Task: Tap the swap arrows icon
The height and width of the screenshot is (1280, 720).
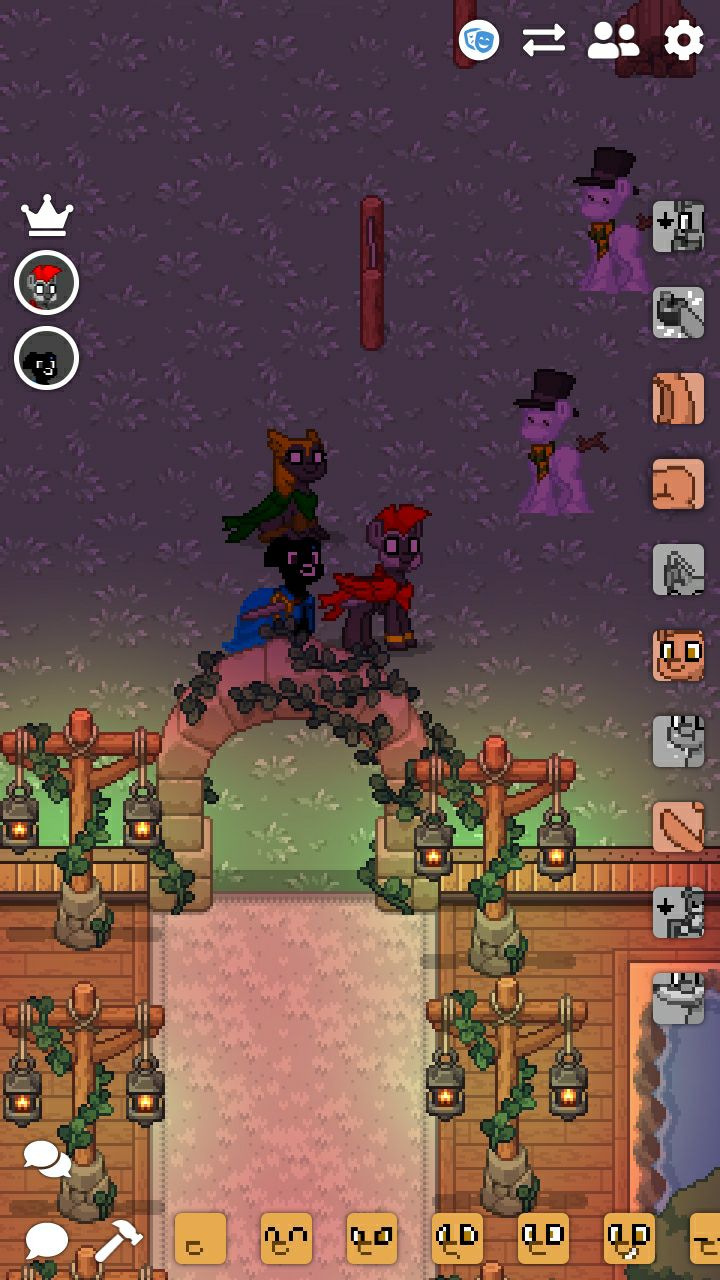Action: click(x=544, y=40)
